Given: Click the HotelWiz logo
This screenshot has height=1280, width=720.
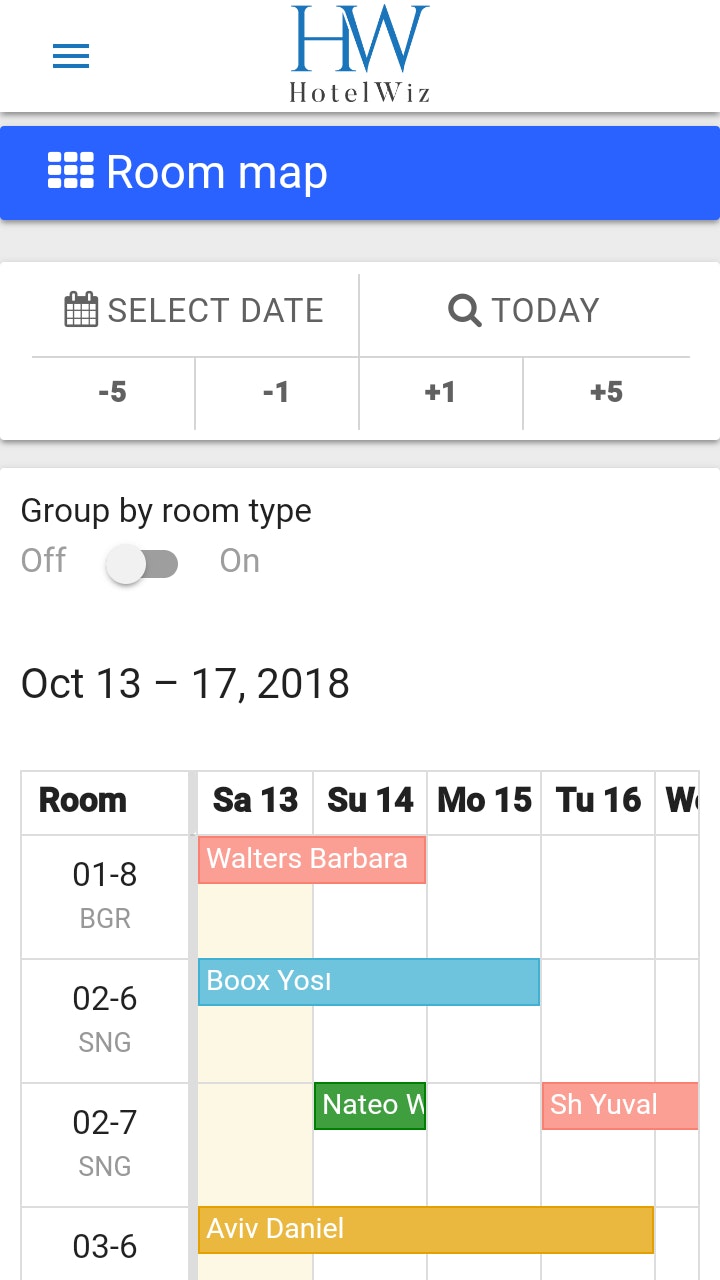Looking at the screenshot, I should [359, 50].
